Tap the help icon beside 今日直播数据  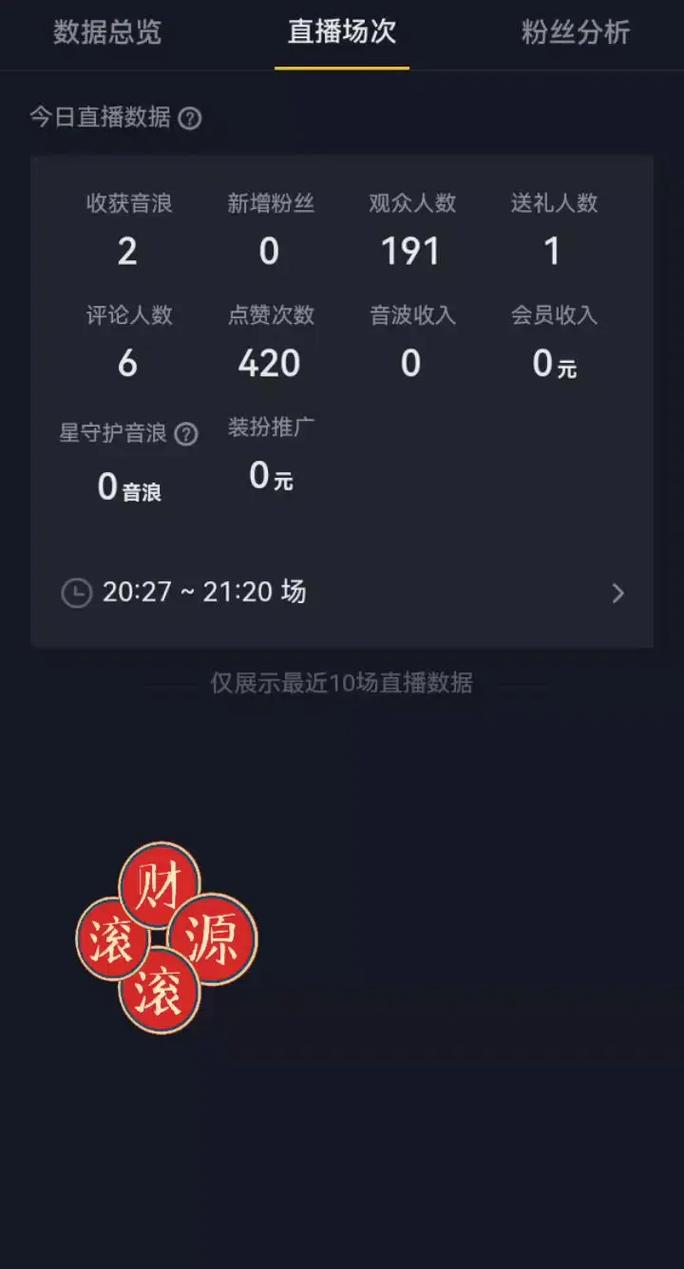tap(190, 119)
